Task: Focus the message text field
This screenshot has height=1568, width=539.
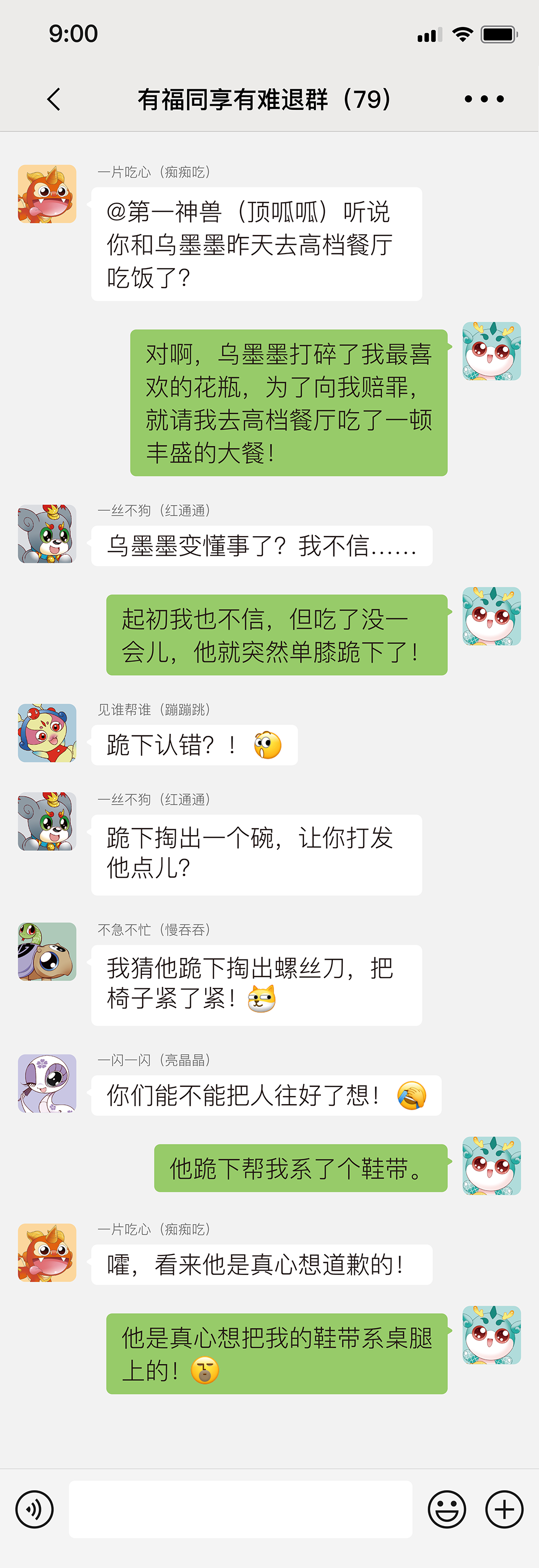Action: click(240, 1509)
